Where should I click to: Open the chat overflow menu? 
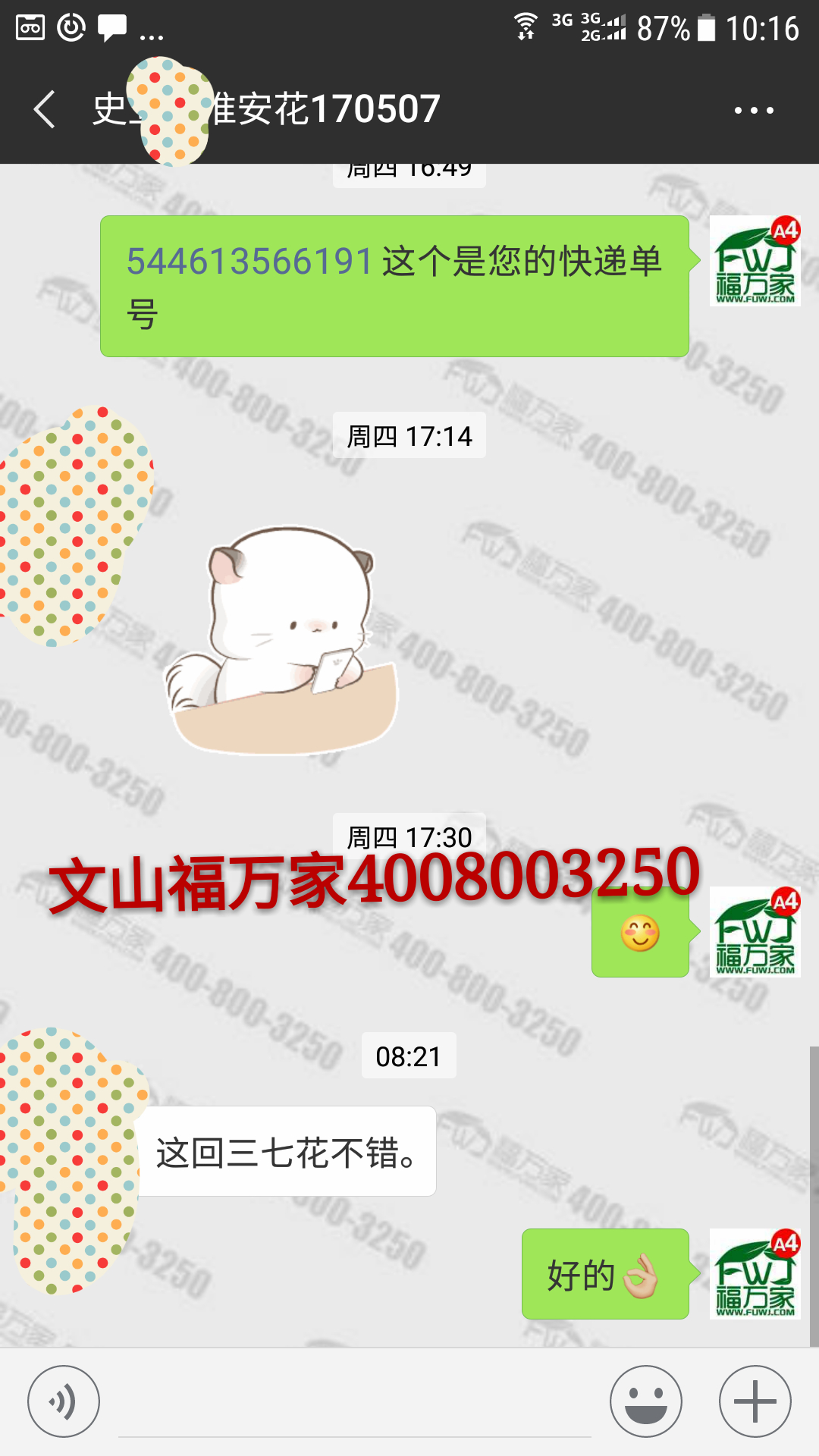click(x=754, y=111)
